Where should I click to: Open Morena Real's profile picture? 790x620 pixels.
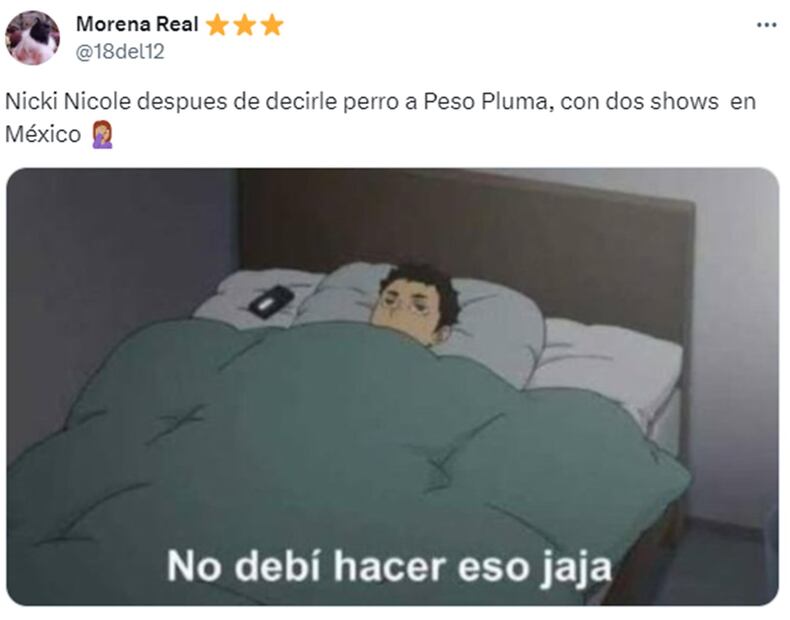coord(33,38)
